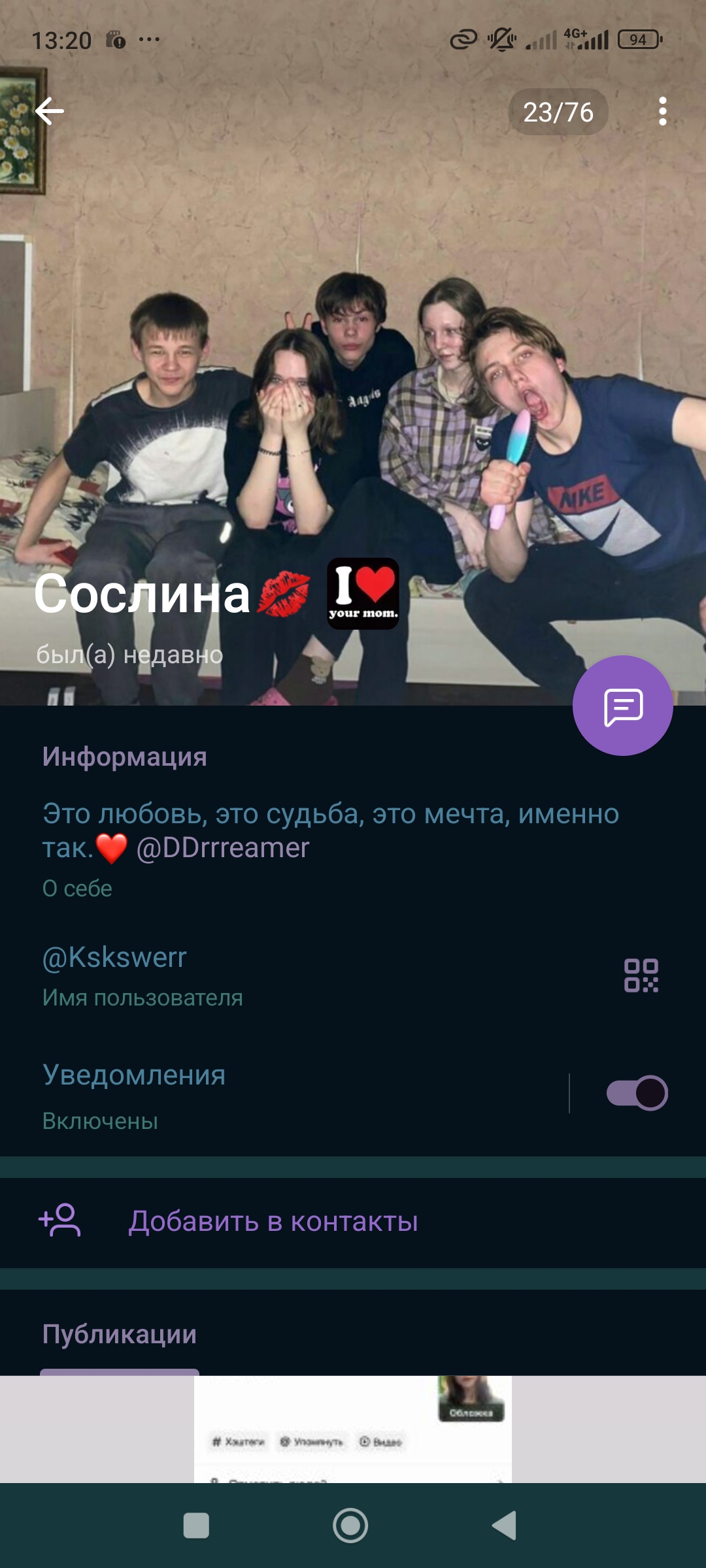This screenshot has width=706, height=1568.
Task: Open recent apps with the square button
Action: 196,1526
